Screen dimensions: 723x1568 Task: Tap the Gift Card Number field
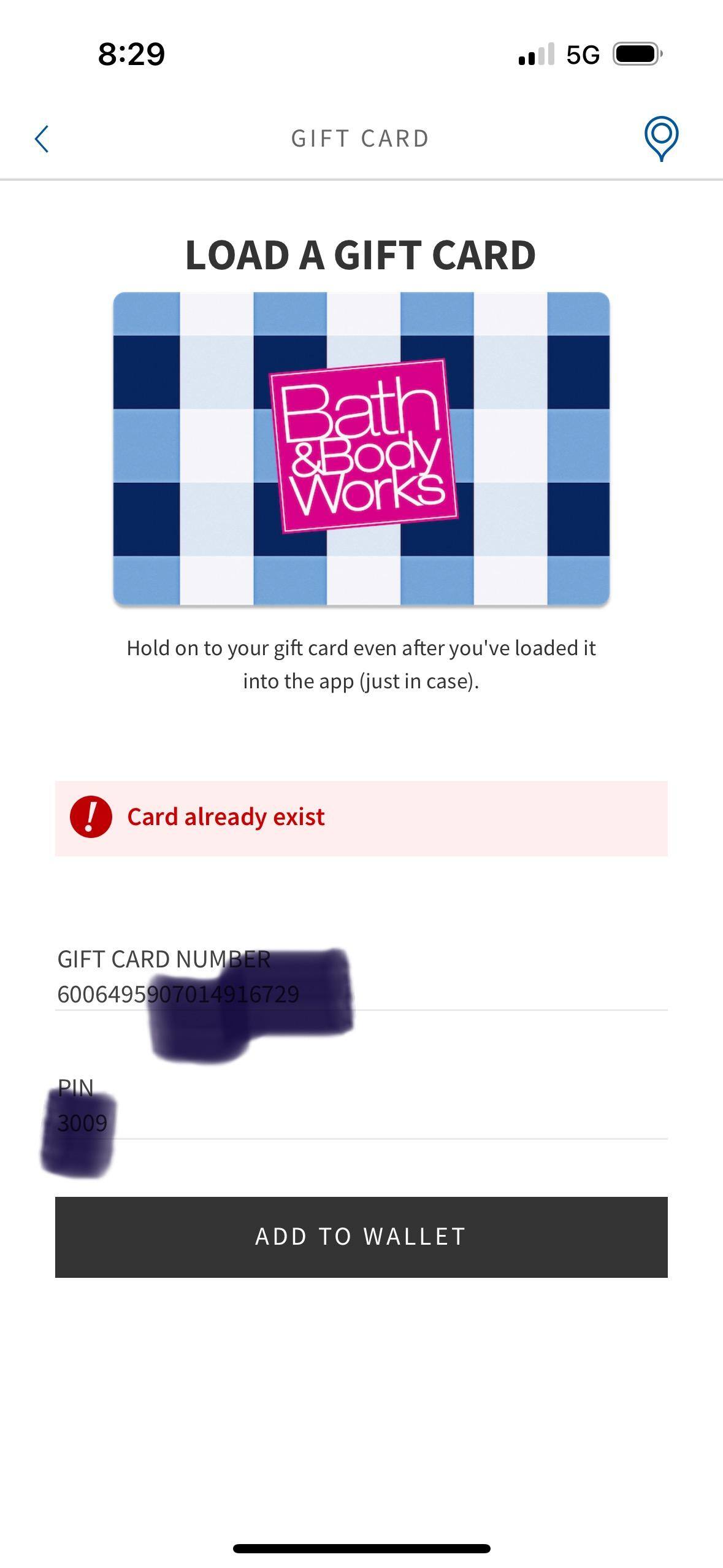coord(361,994)
